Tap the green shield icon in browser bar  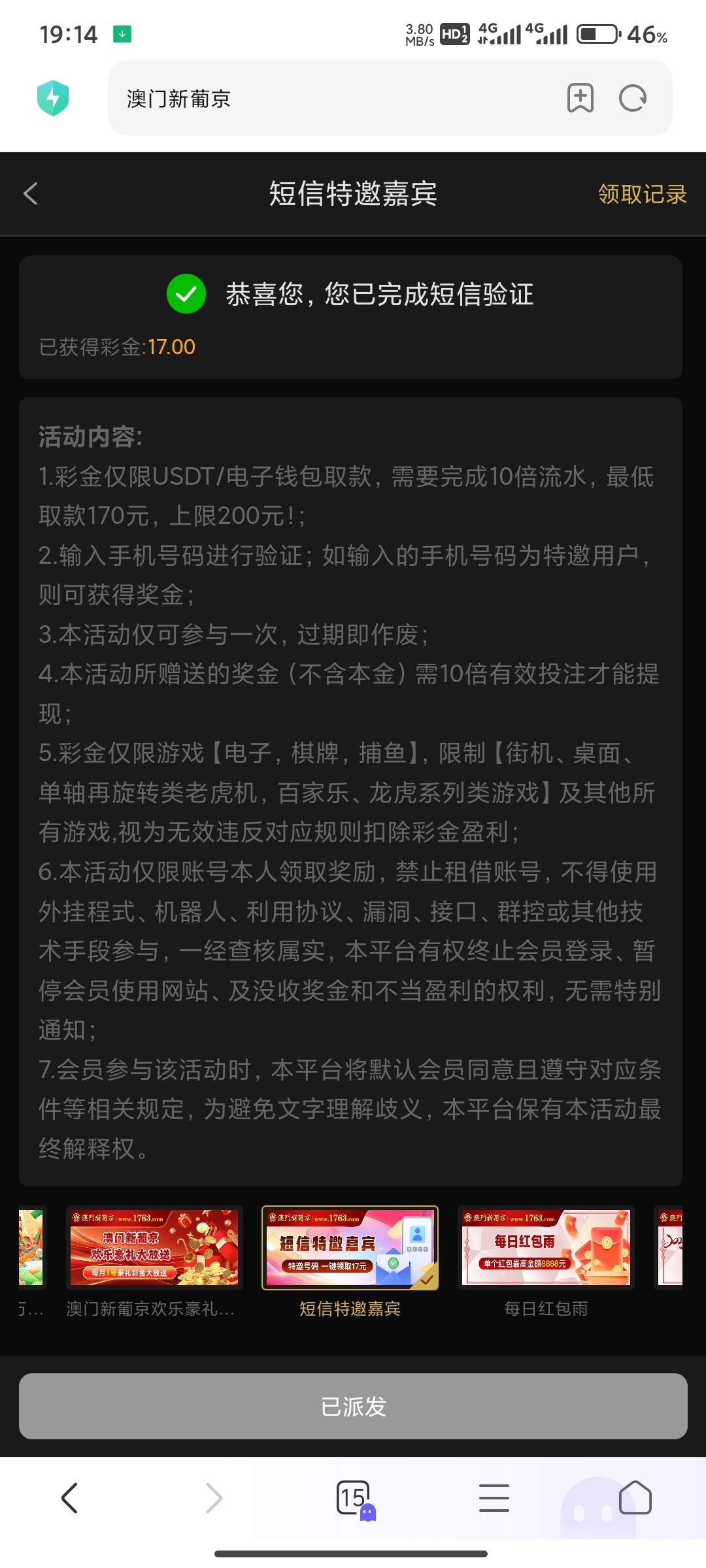click(53, 99)
